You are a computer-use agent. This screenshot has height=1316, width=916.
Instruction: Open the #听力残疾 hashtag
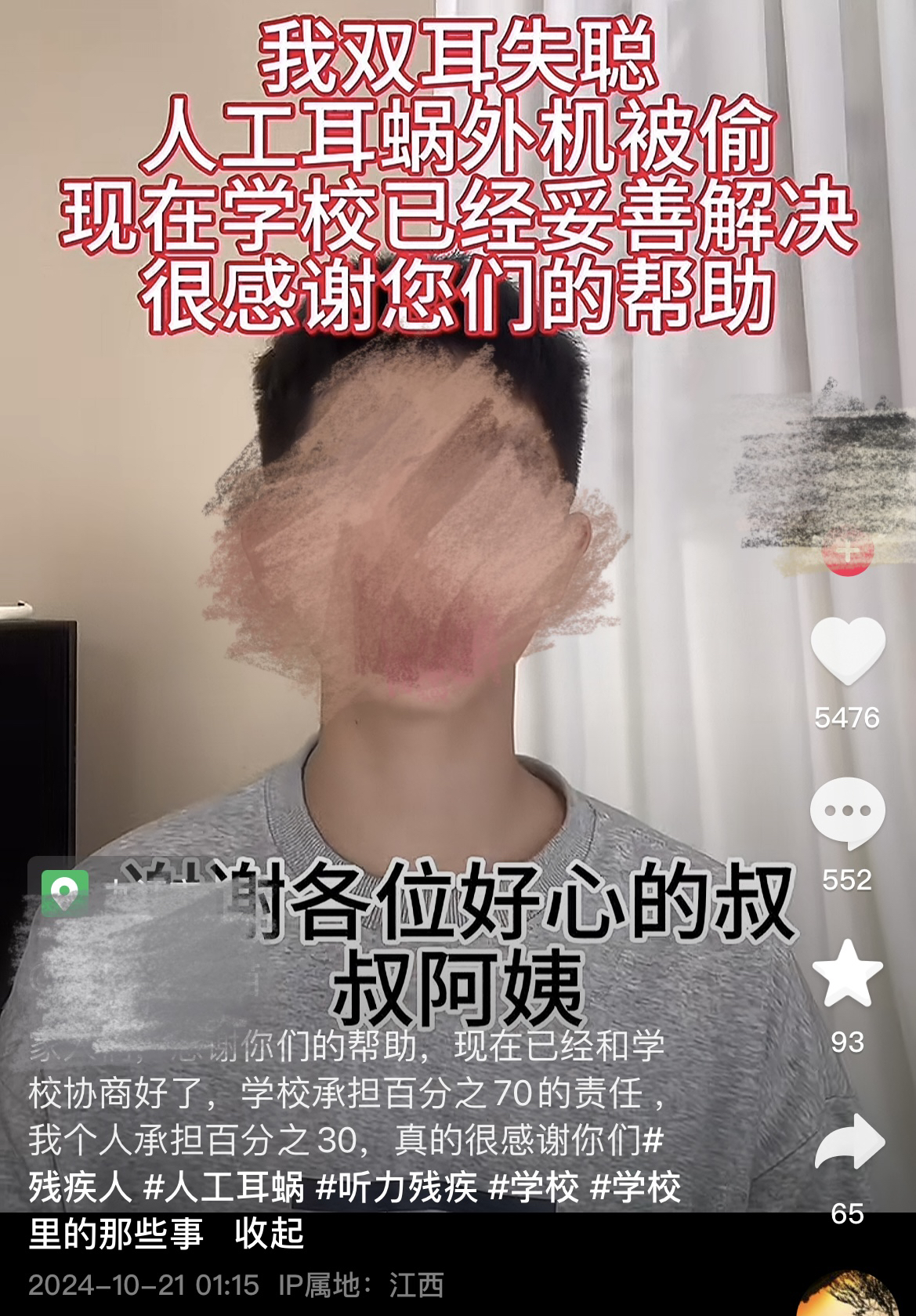coord(396,1187)
